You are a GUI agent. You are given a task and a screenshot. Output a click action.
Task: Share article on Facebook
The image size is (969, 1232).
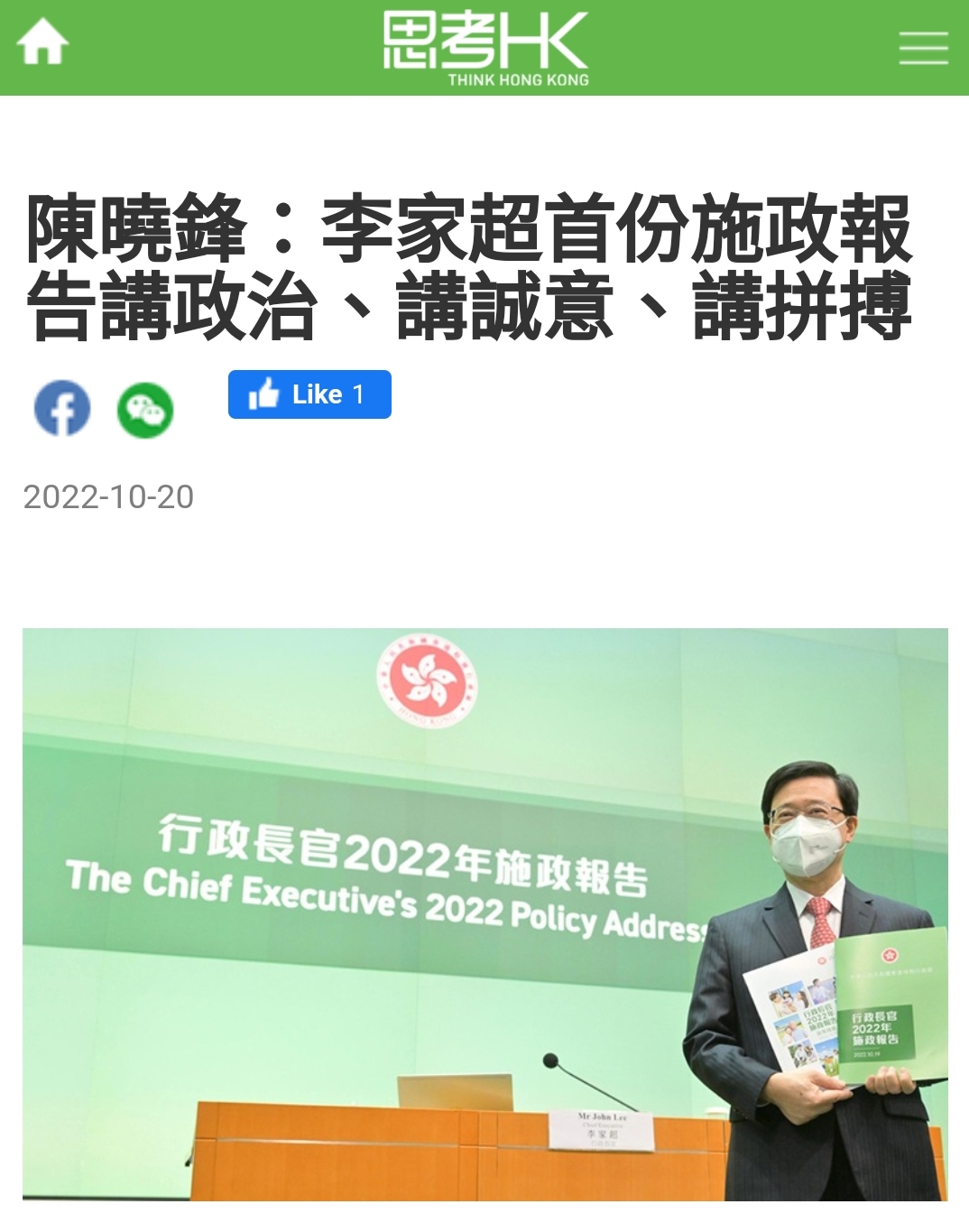62,409
